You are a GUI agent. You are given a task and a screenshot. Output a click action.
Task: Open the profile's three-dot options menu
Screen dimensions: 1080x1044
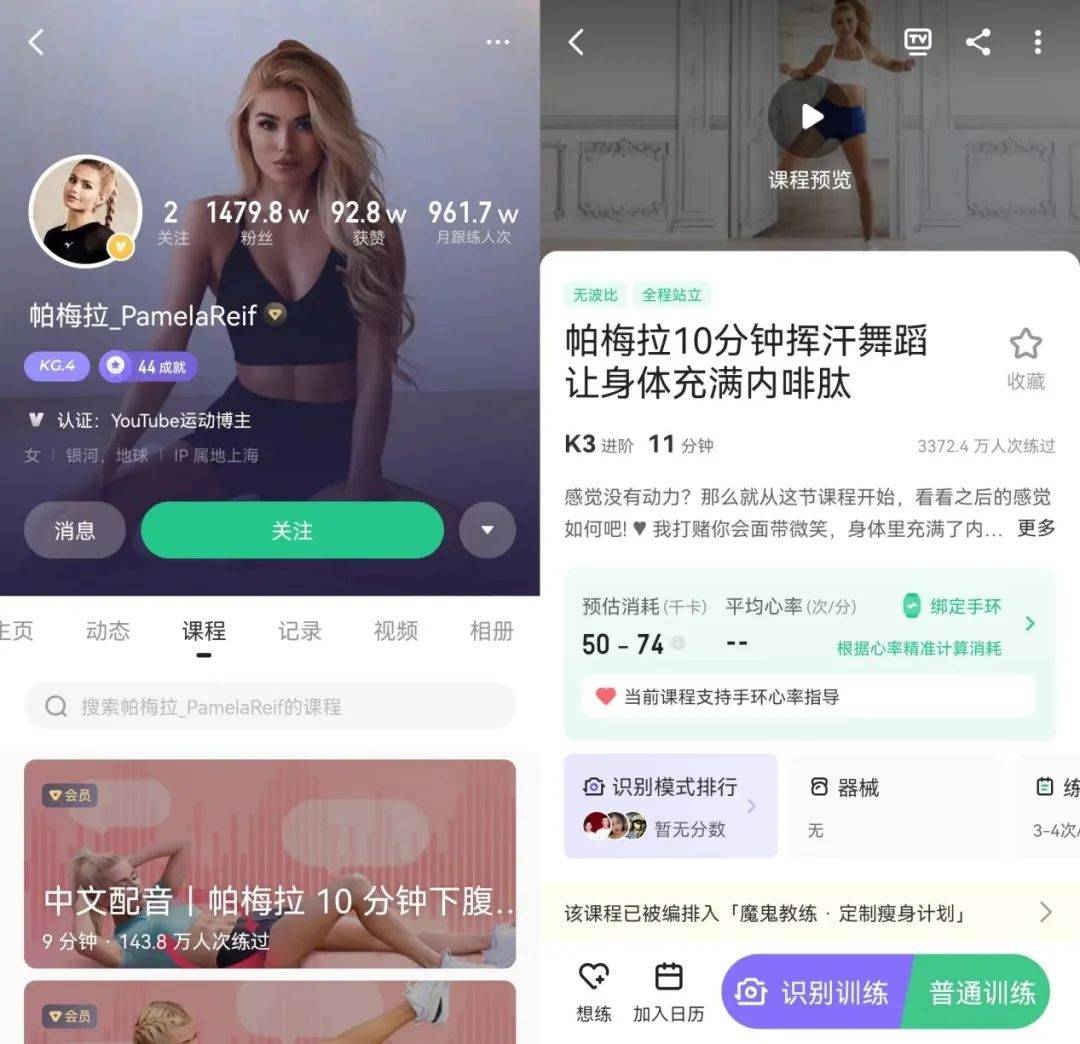pyautogui.click(x=497, y=42)
